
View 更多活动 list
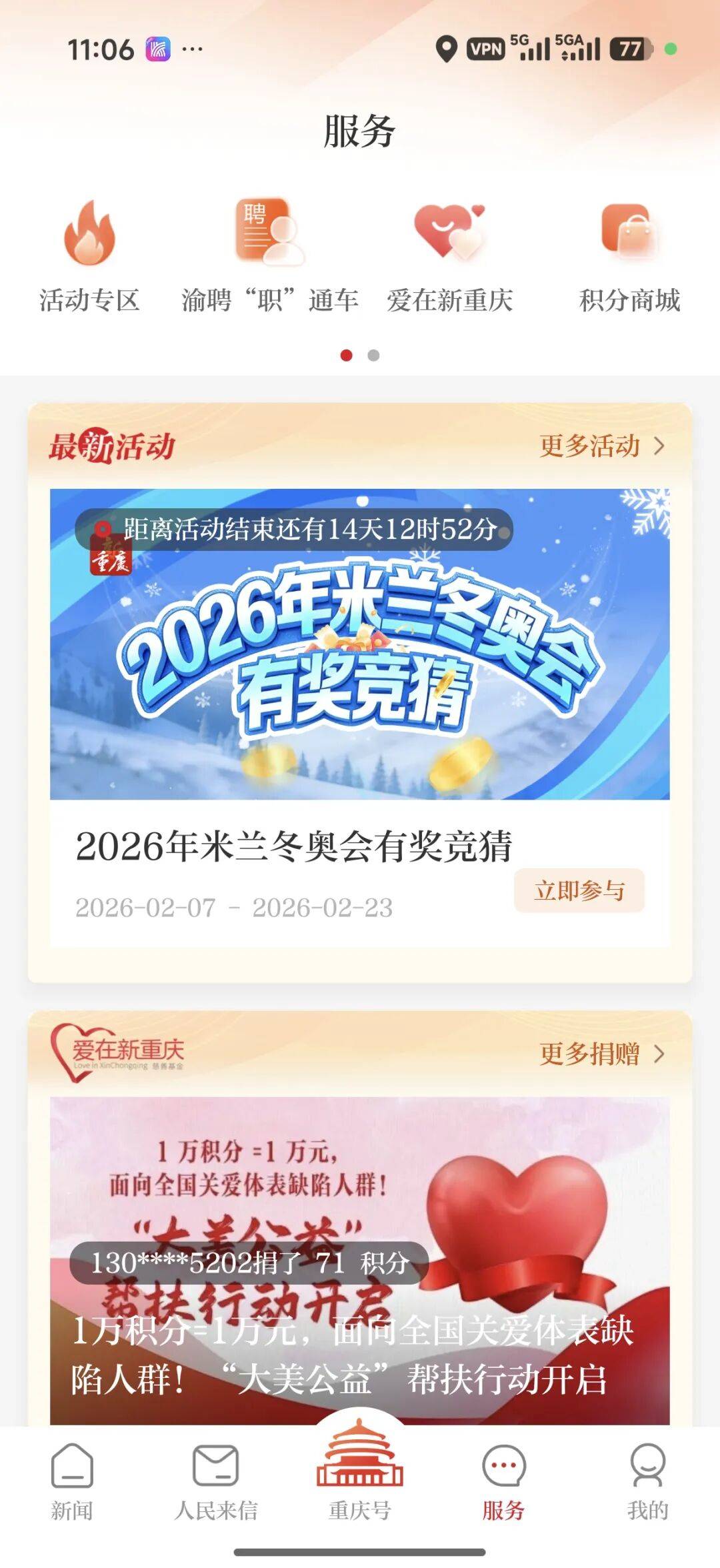tap(601, 446)
